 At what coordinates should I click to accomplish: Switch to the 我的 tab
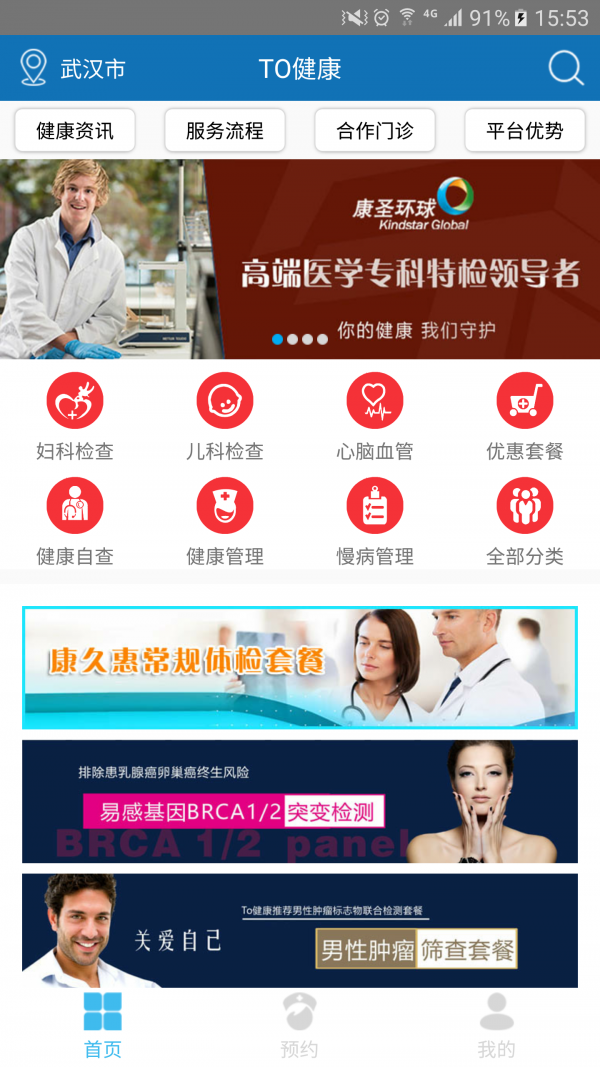tap(496, 1025)
